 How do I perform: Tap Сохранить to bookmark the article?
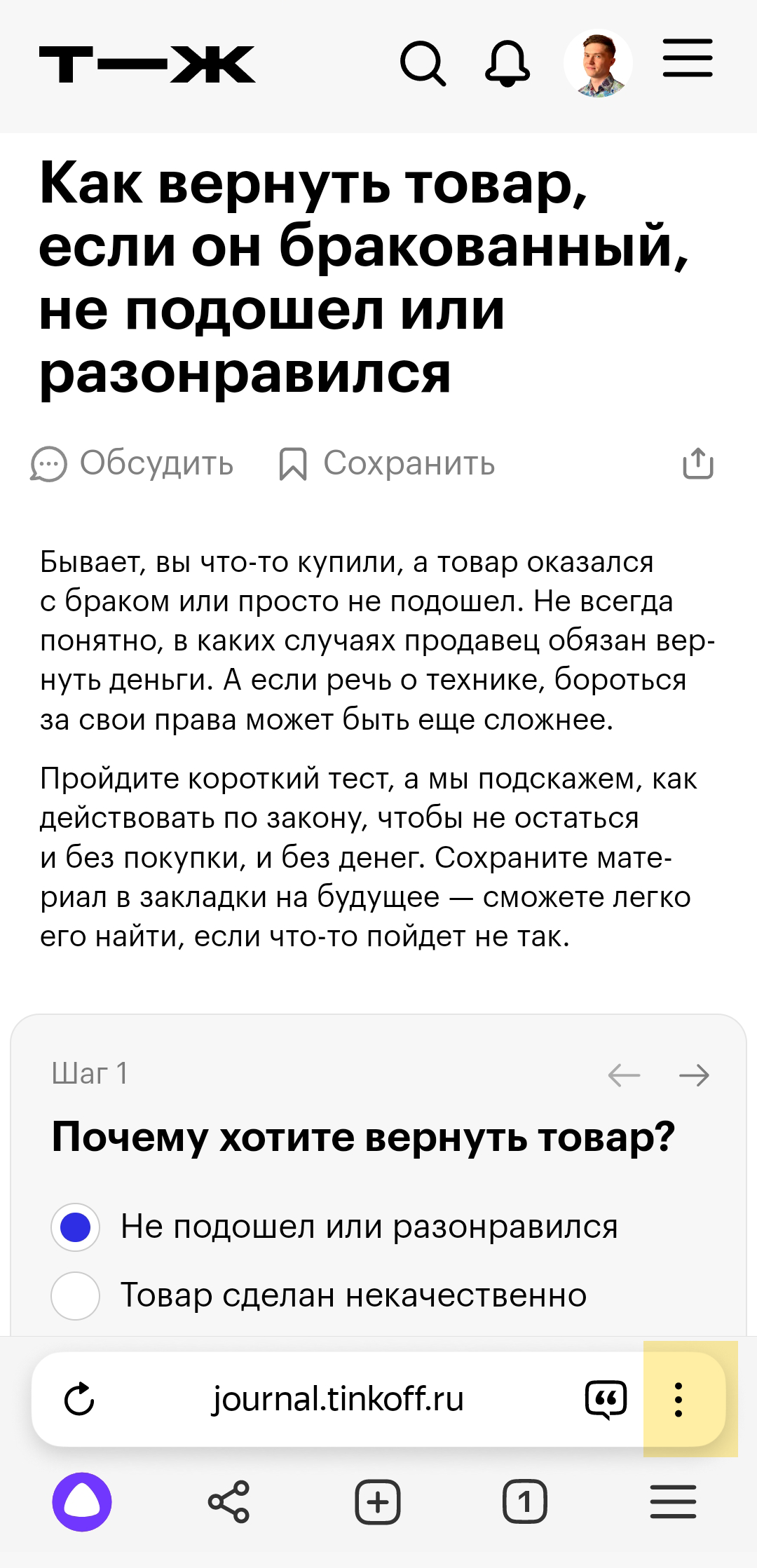pos(387,463)
